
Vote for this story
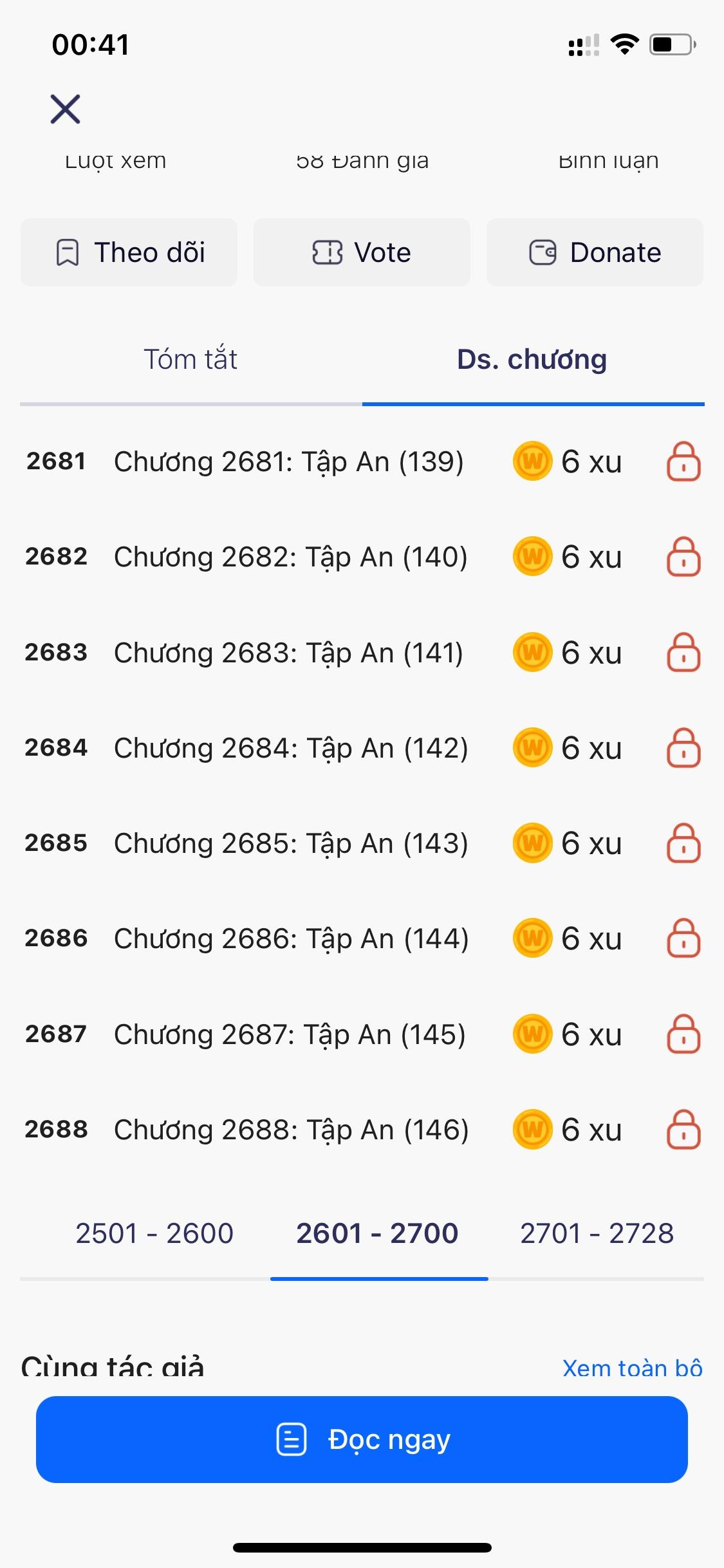pos(362,252)
